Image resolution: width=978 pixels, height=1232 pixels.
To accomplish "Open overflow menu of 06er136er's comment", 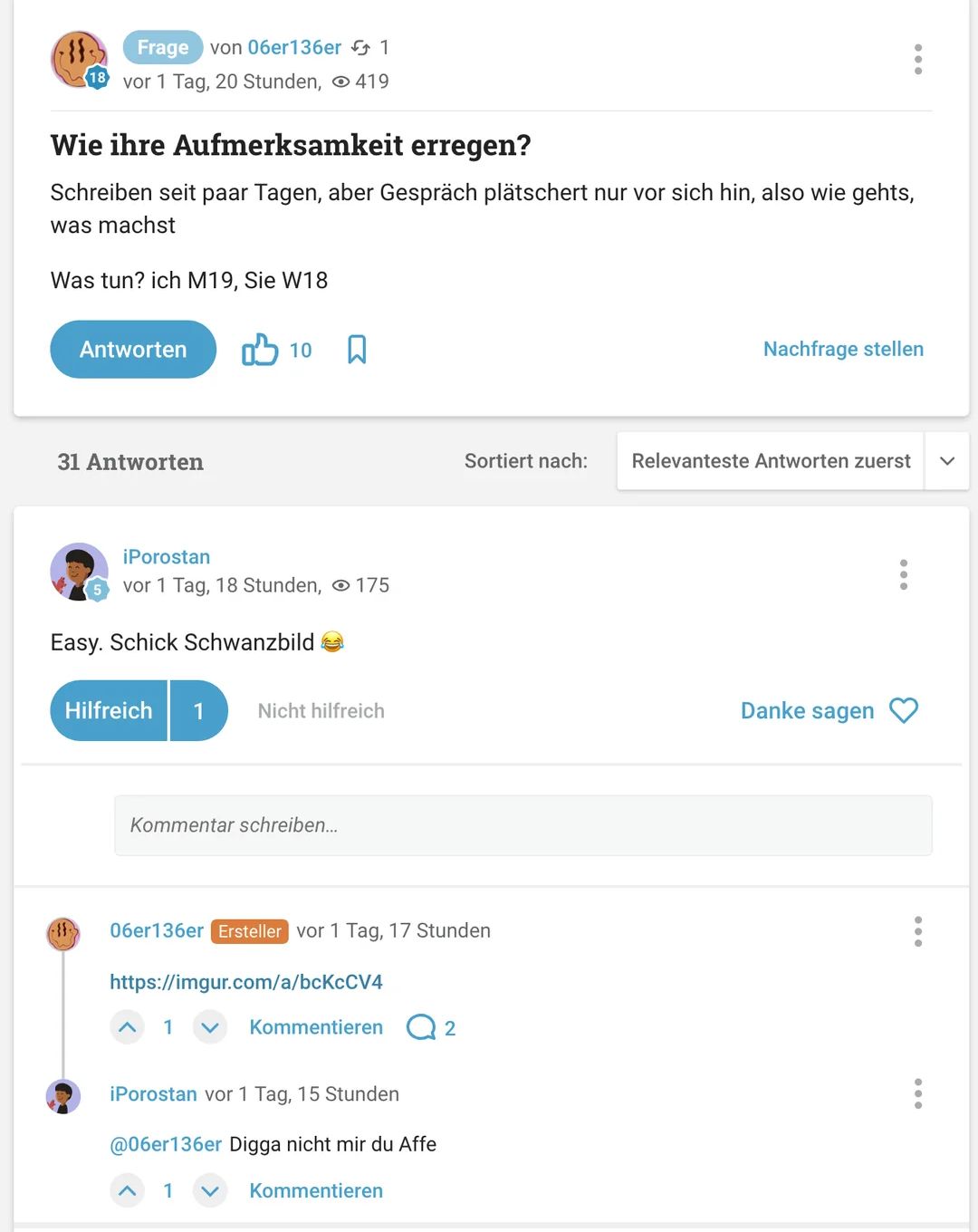I will click(917, 931).
